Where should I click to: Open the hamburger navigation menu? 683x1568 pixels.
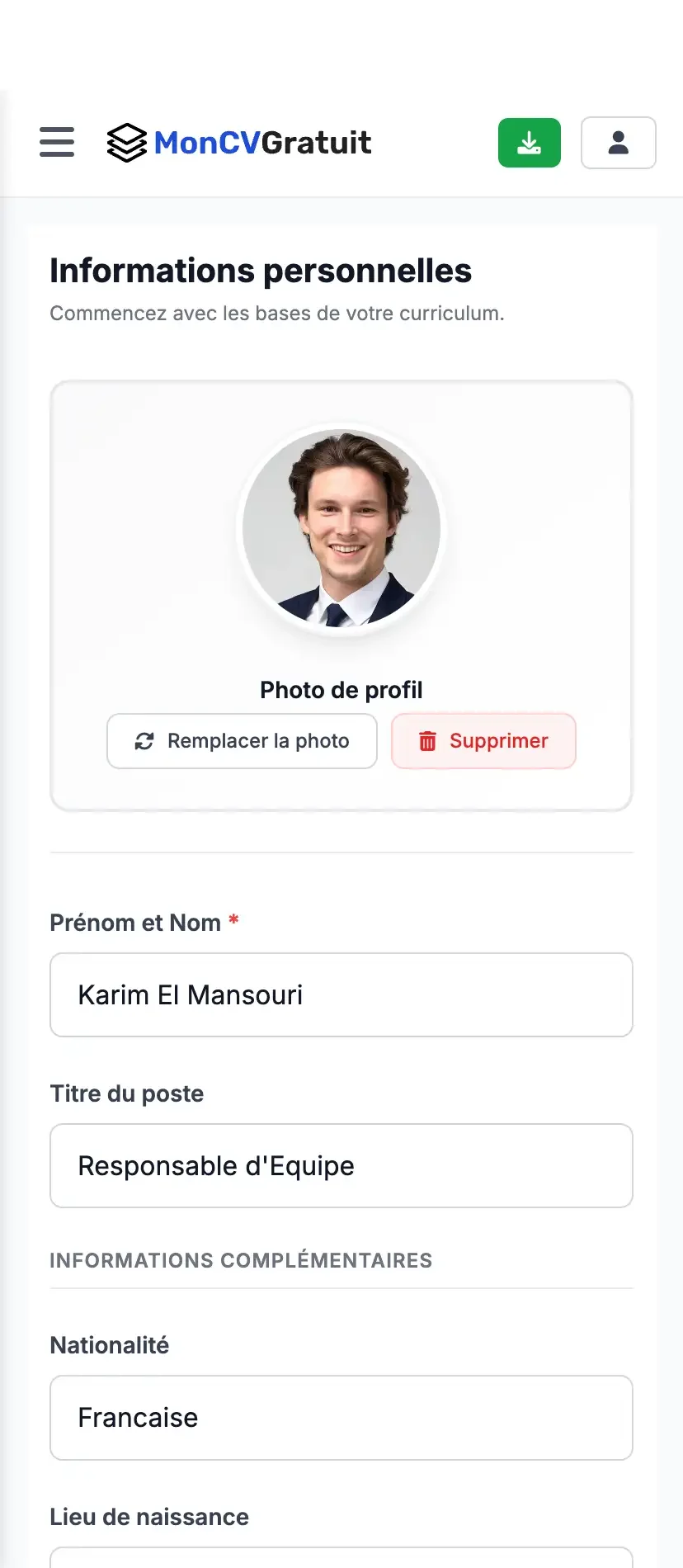pos(57,142)
